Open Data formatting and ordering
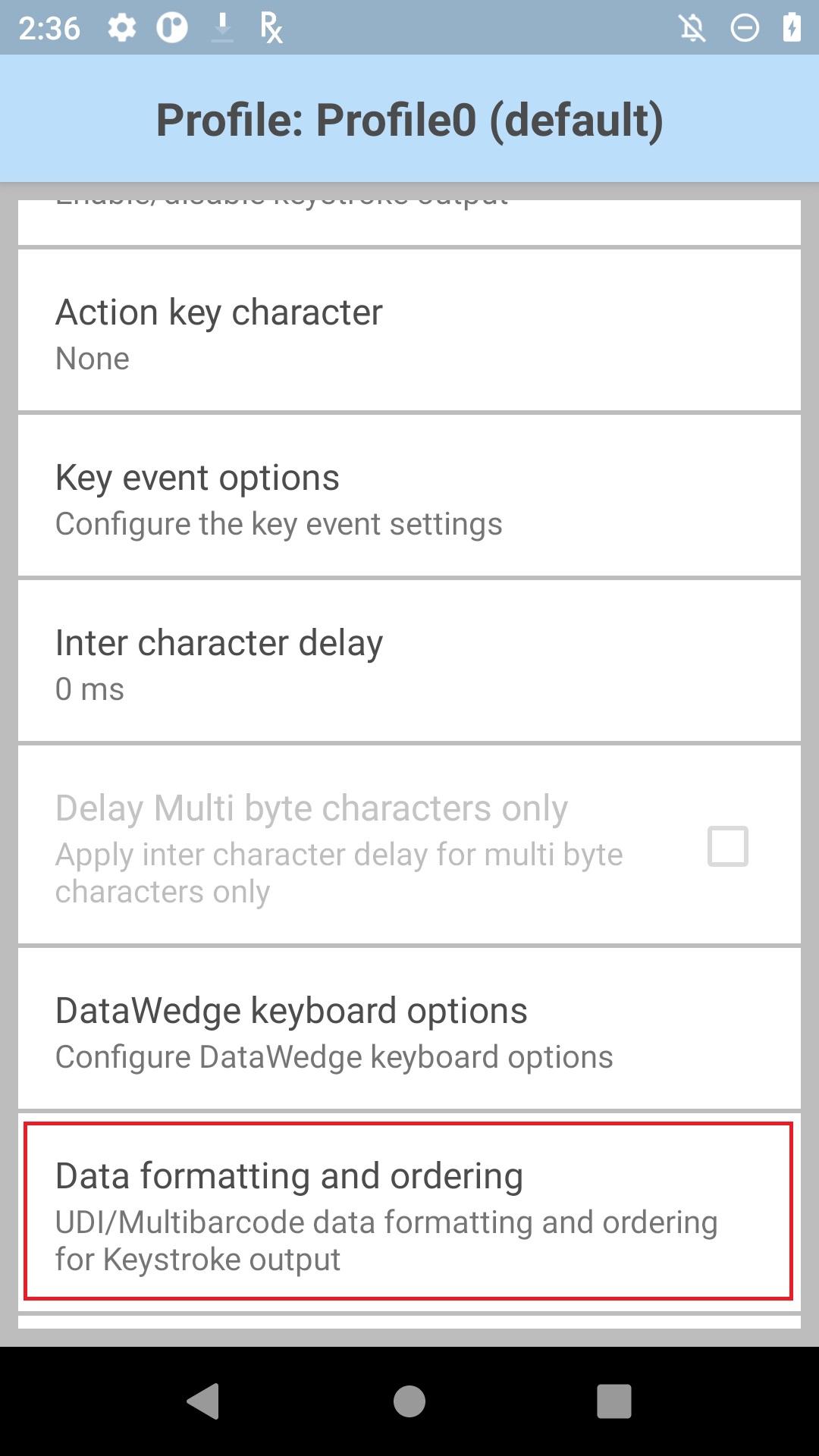 coord(409,1213)
